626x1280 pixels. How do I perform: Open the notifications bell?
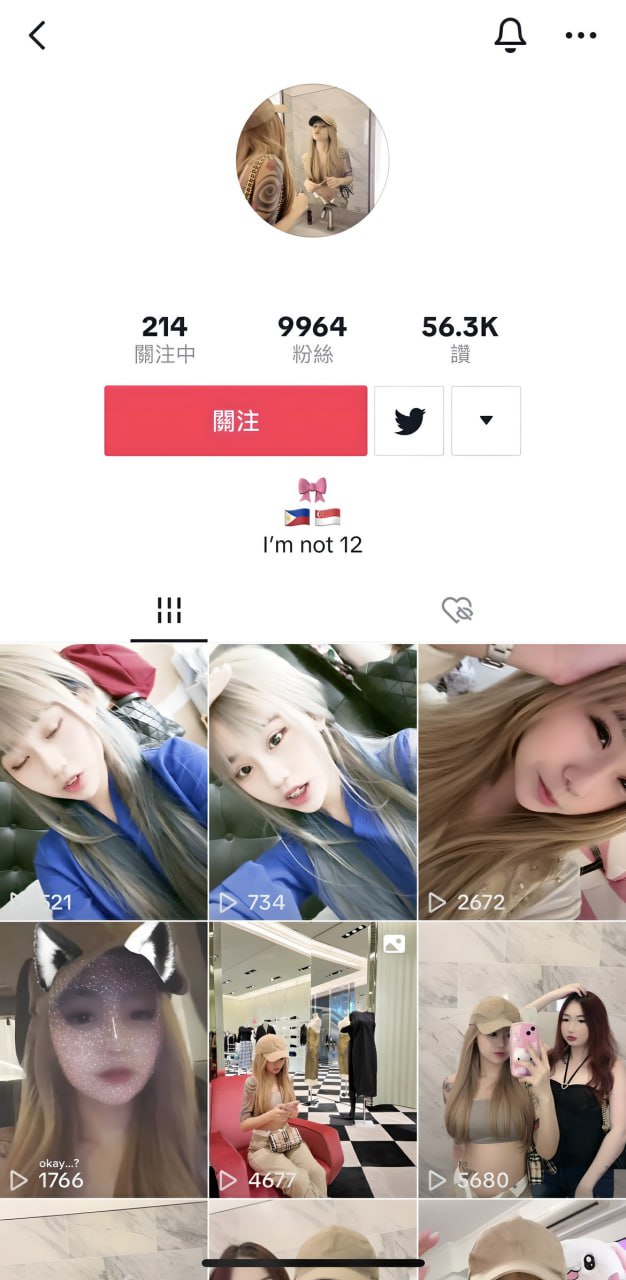point(510,36)
